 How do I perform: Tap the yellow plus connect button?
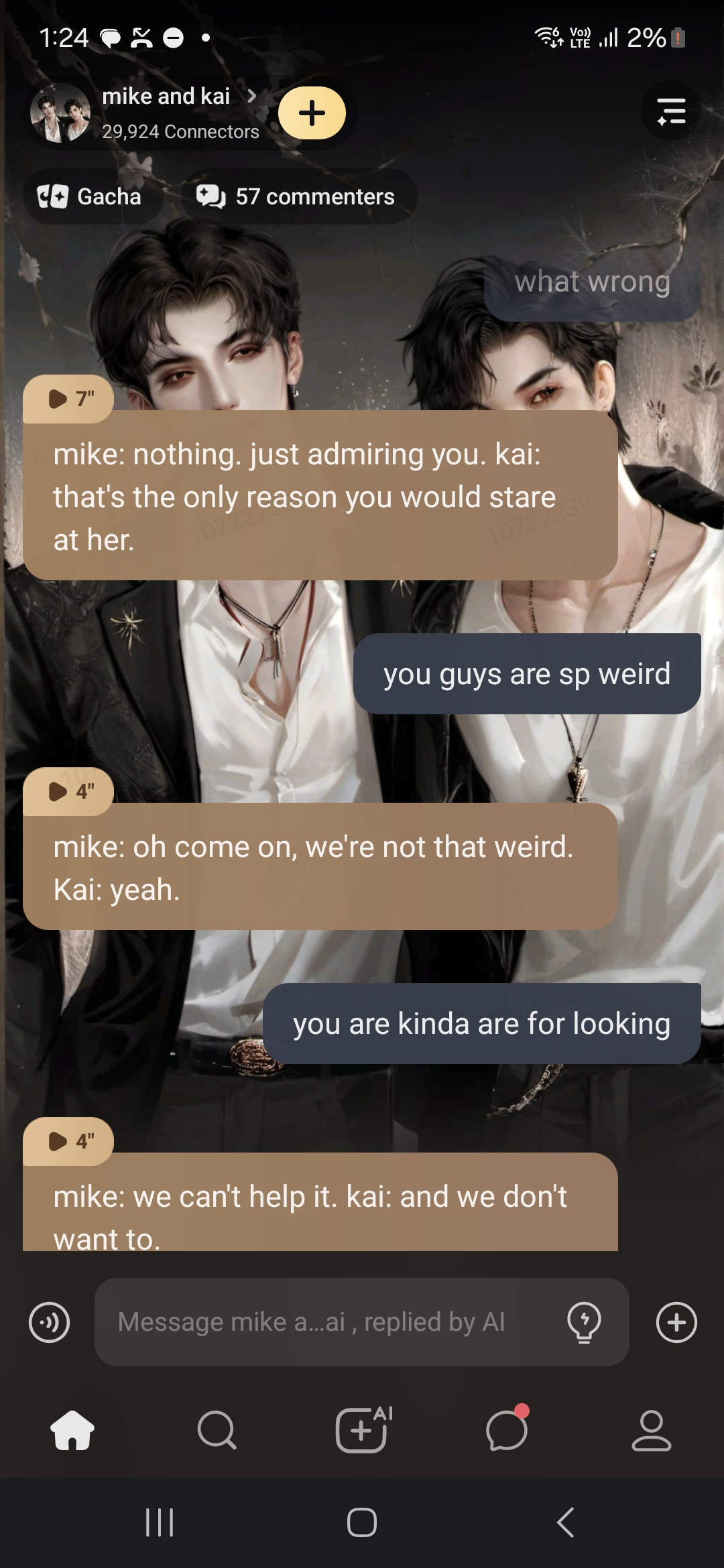pyautogui.click(x=312, y=113)
